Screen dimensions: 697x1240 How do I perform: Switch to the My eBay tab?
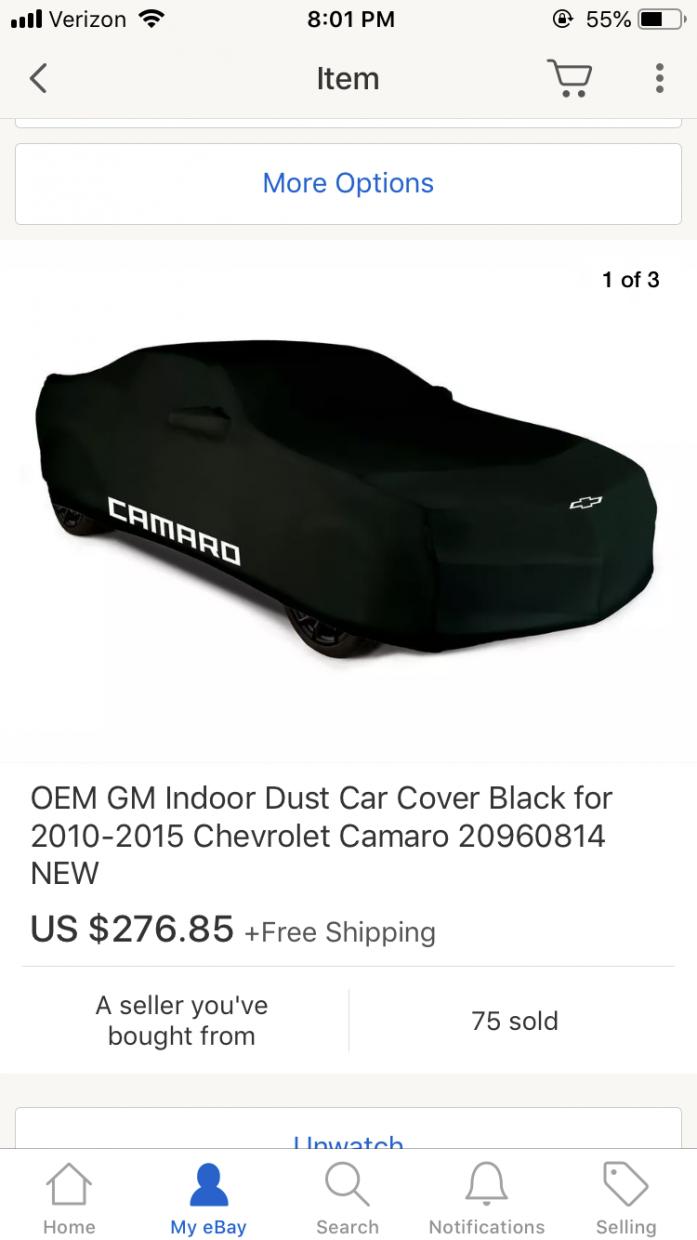[208, 1198]
